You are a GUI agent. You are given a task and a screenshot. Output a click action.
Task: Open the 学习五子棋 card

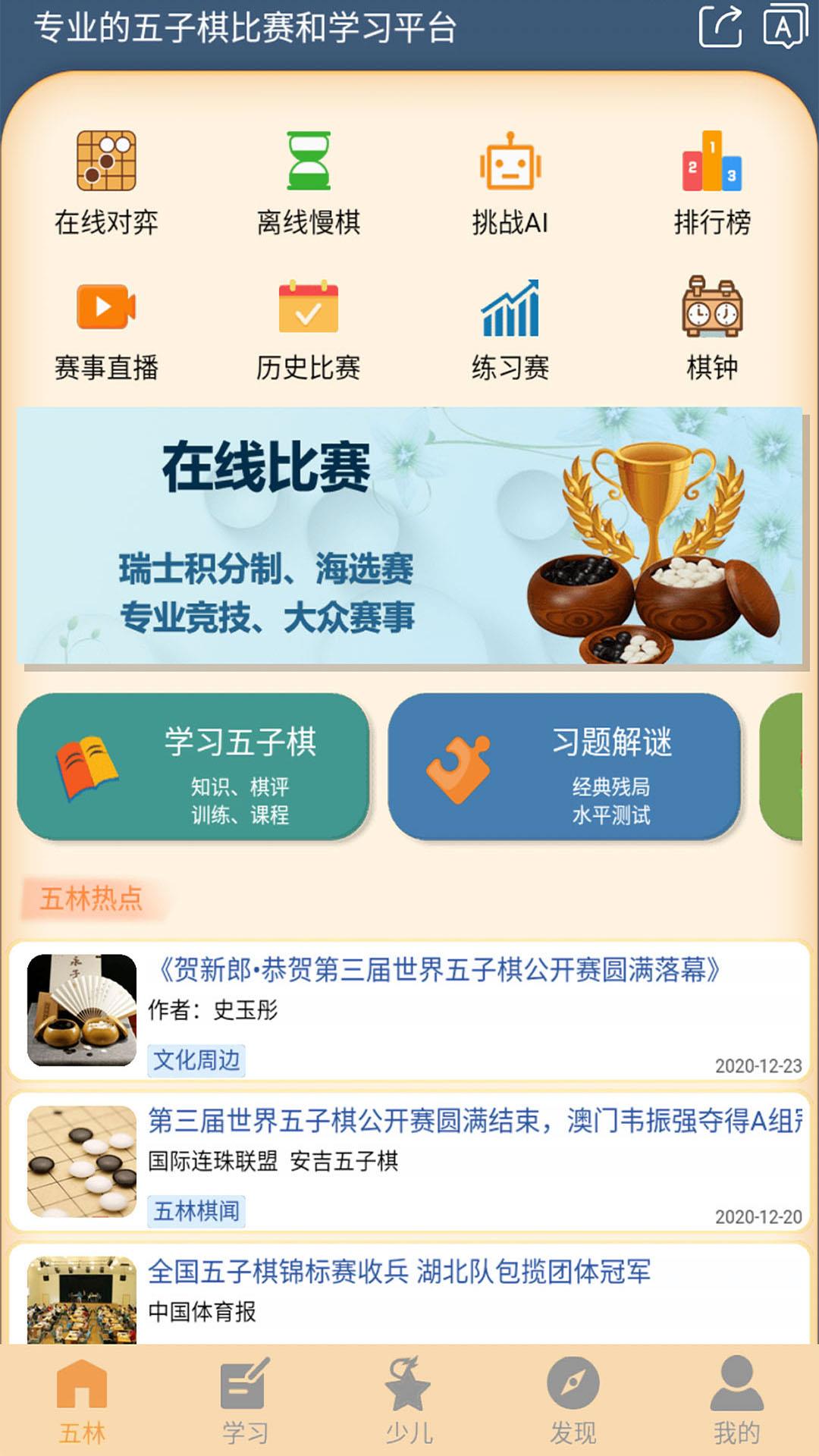tap(193, 767)
